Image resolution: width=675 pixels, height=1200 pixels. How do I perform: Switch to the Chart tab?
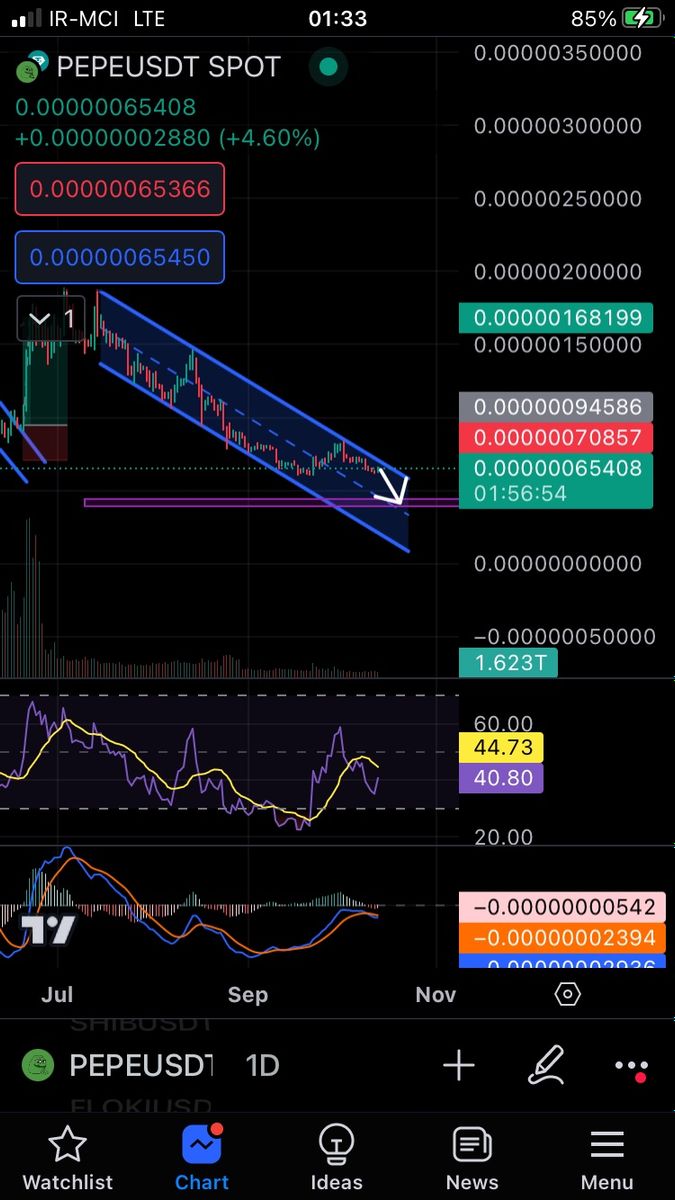202,1158
